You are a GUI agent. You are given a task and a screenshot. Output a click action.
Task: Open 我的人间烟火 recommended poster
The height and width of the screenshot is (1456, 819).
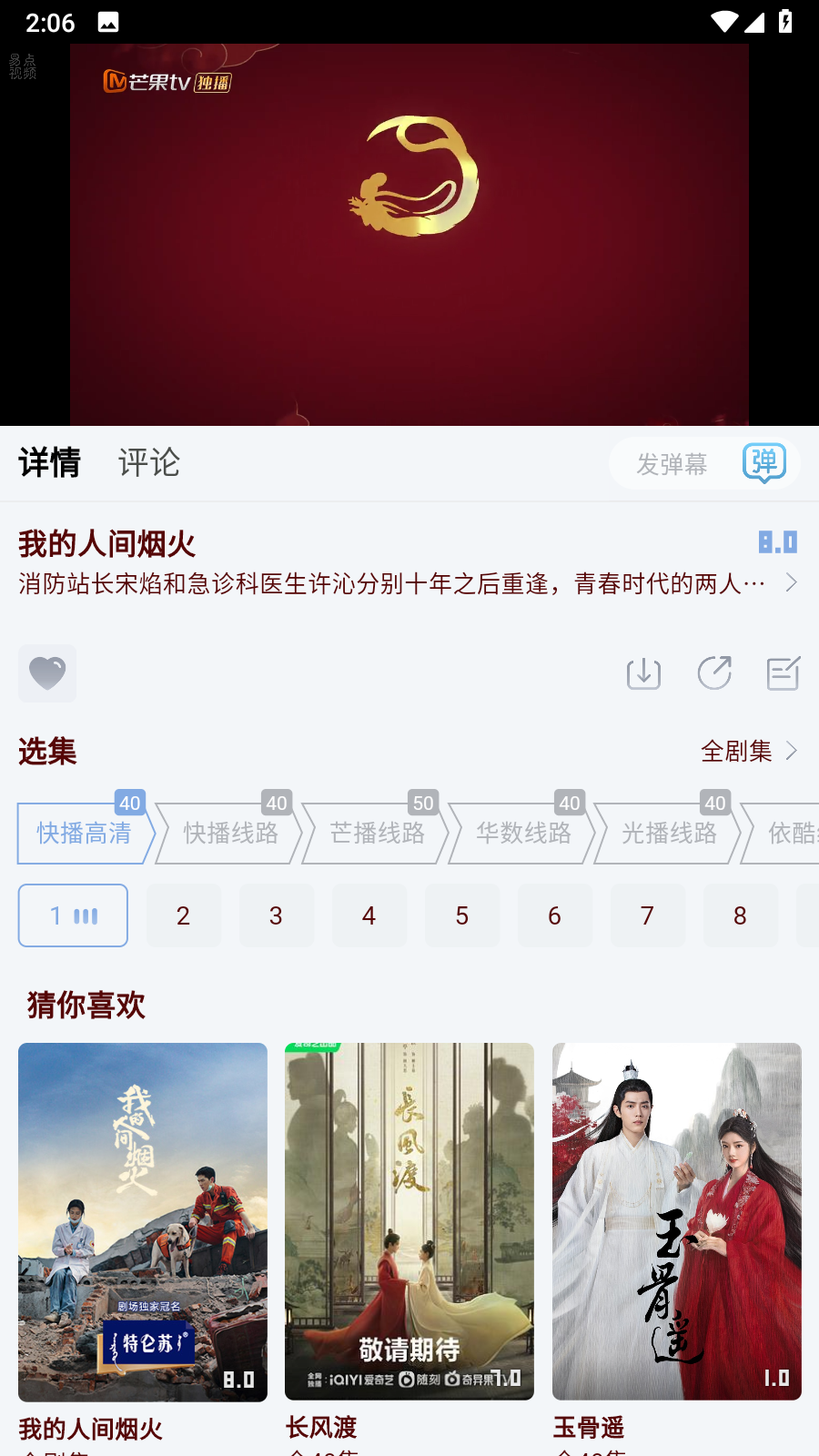[143, 1221]
